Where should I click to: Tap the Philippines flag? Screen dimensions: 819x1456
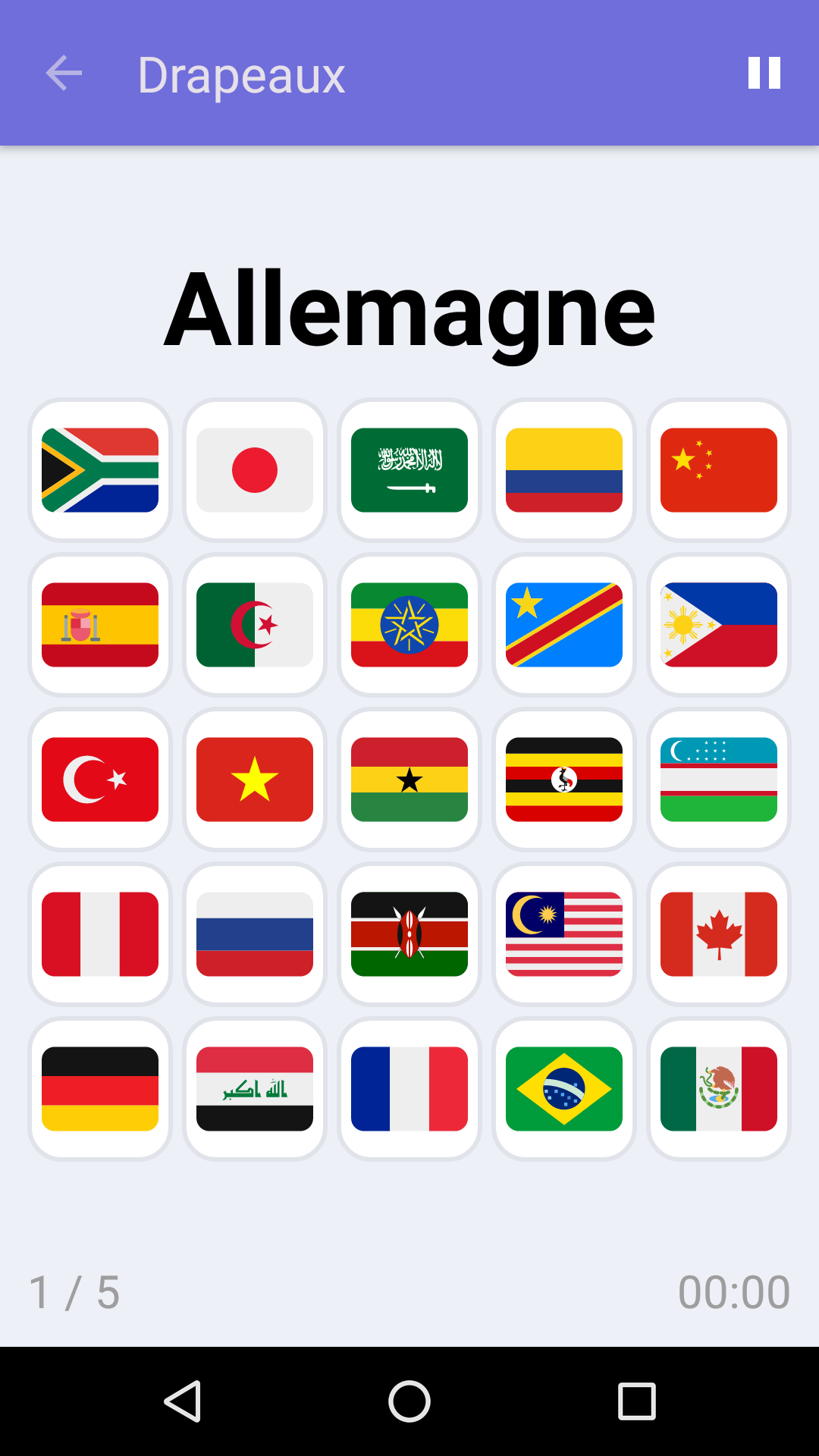718,625
